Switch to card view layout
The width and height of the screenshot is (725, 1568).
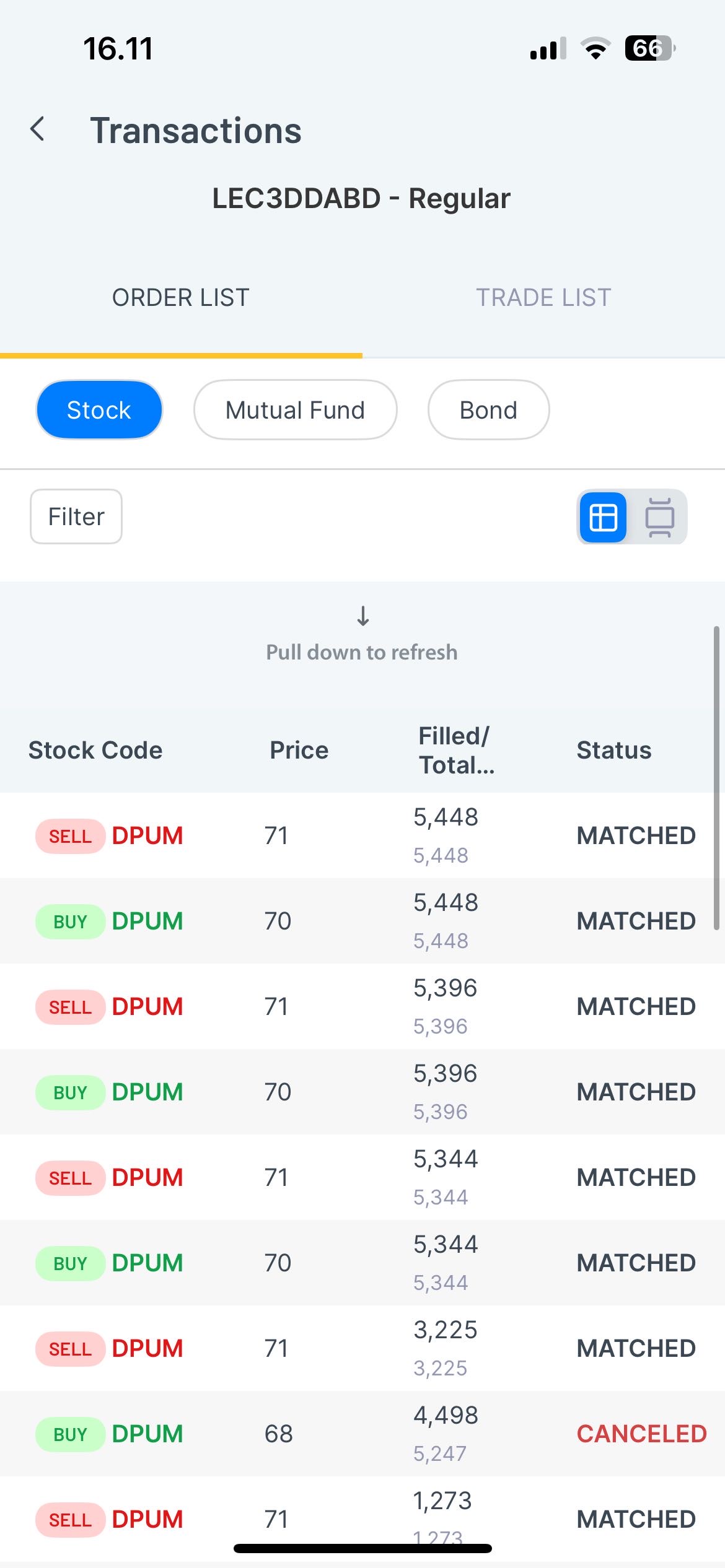[659, 517]
